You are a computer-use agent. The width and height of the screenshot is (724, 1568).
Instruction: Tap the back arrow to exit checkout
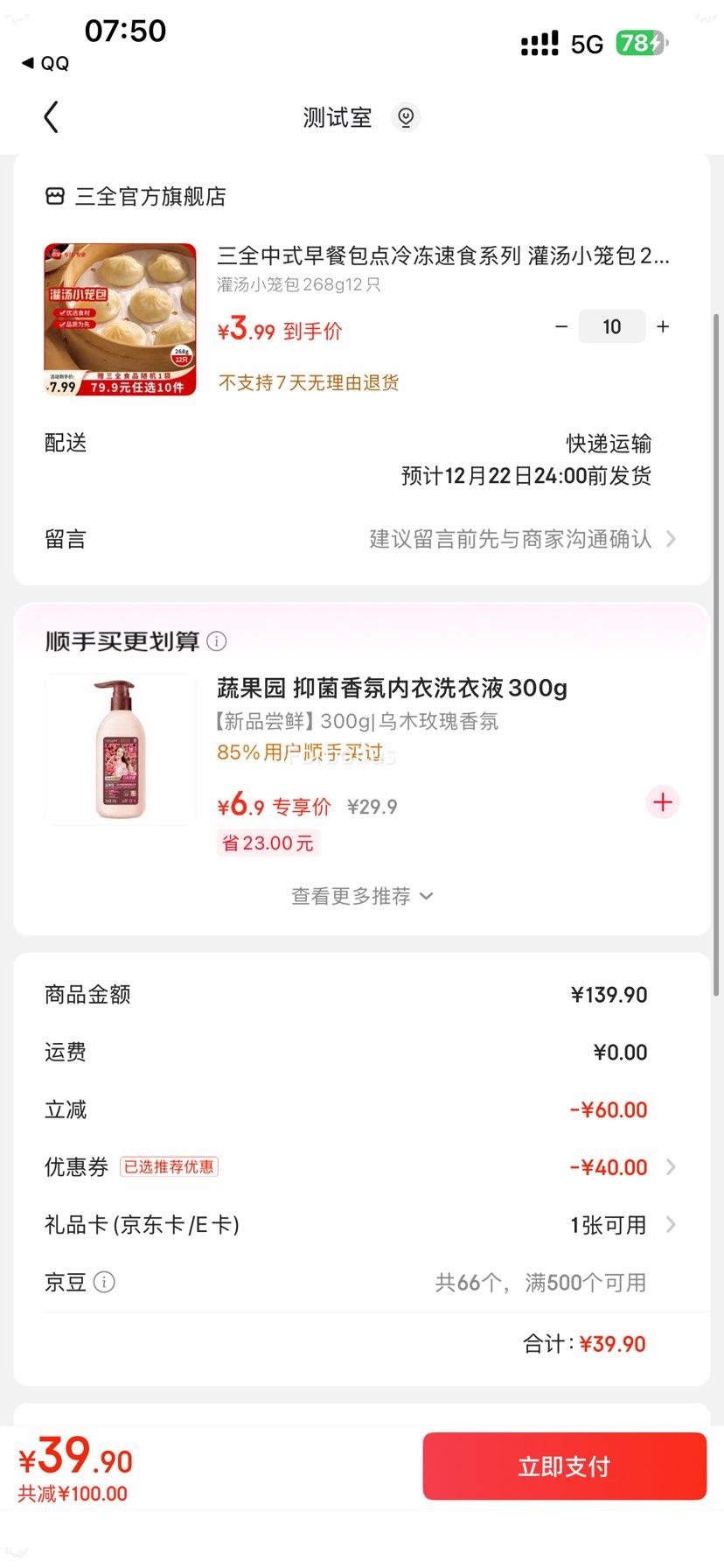tap(51, 115)
